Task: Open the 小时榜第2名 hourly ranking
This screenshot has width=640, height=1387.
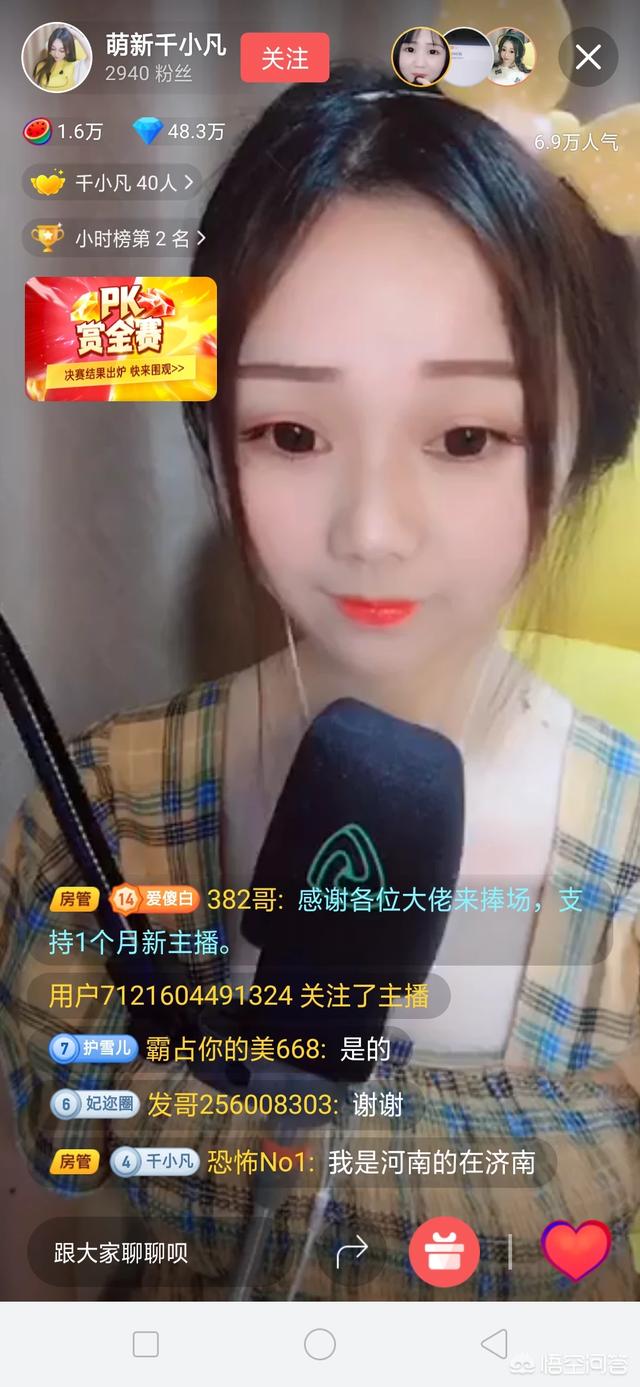Action: tap(118, 238)
